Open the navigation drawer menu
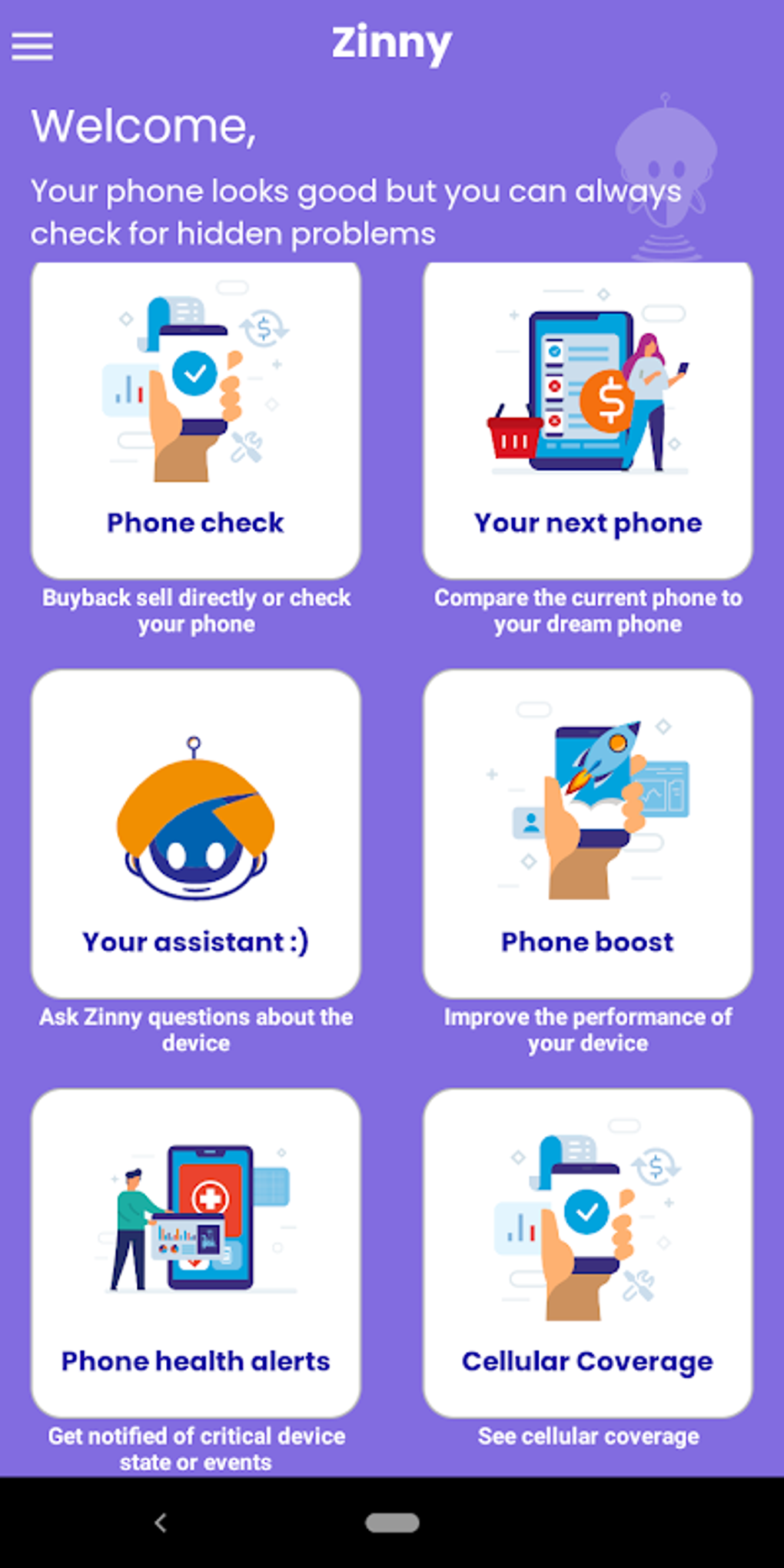Viewport: 784px width, 1568px height. click(32, 46)
